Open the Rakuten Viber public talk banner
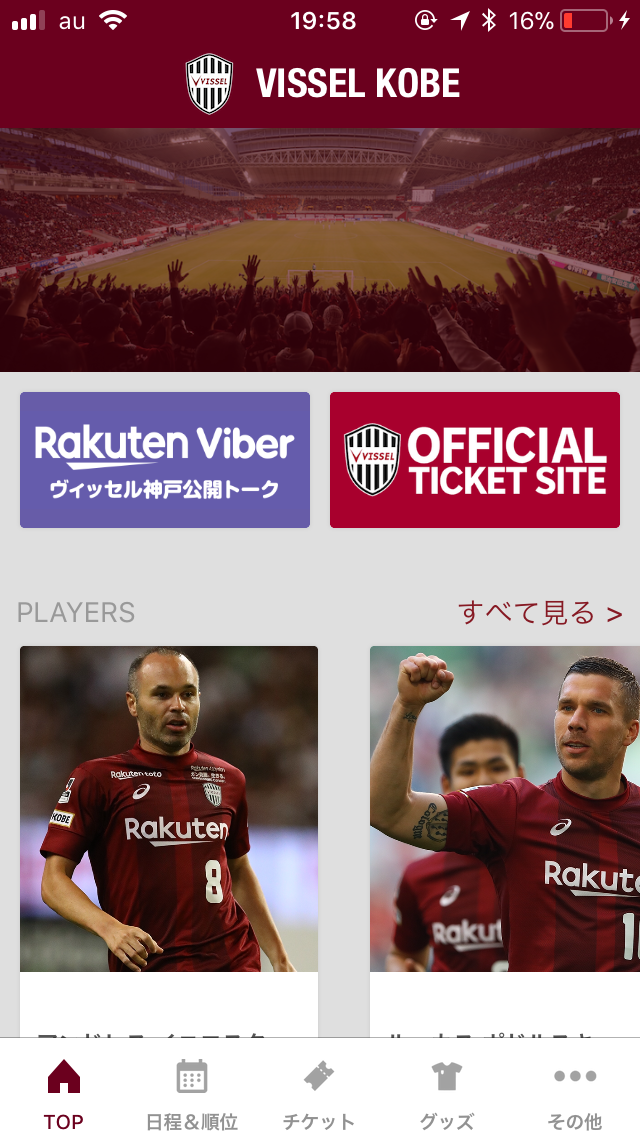Viewport: 640px width, 1136px height. tap(165, 460)
